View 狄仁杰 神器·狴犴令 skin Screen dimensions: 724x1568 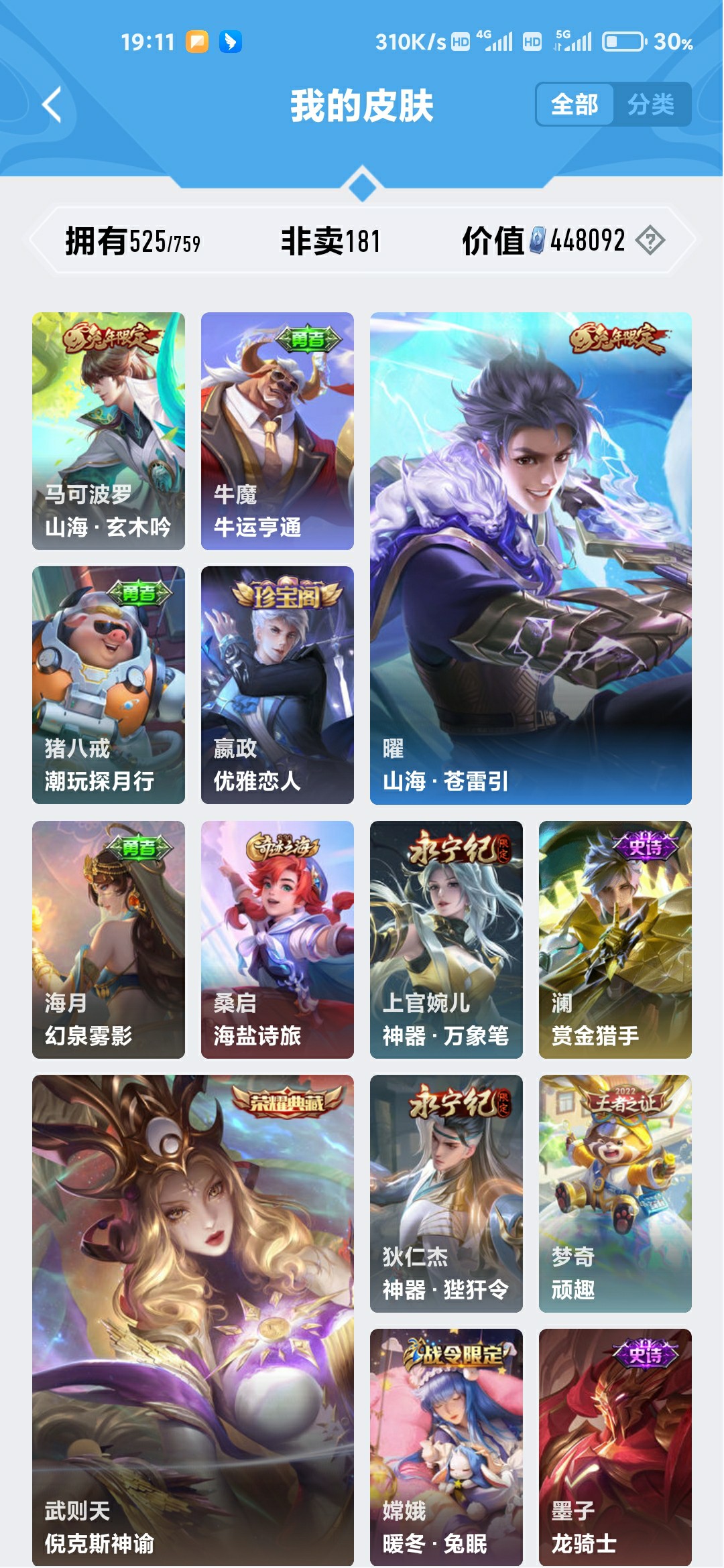pyautogui.click(x=446, y=1193)
